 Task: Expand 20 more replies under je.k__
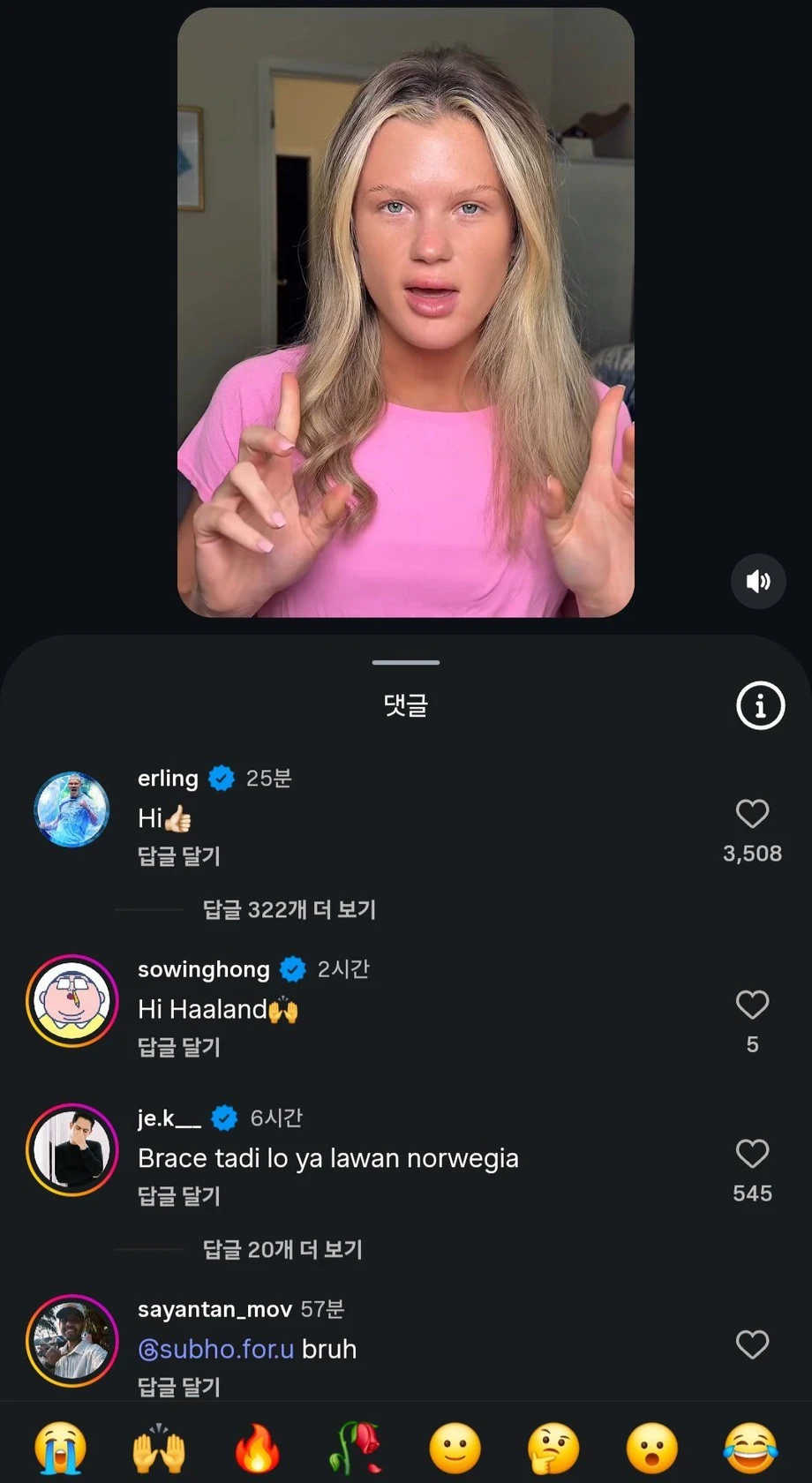click(282, 1249)
